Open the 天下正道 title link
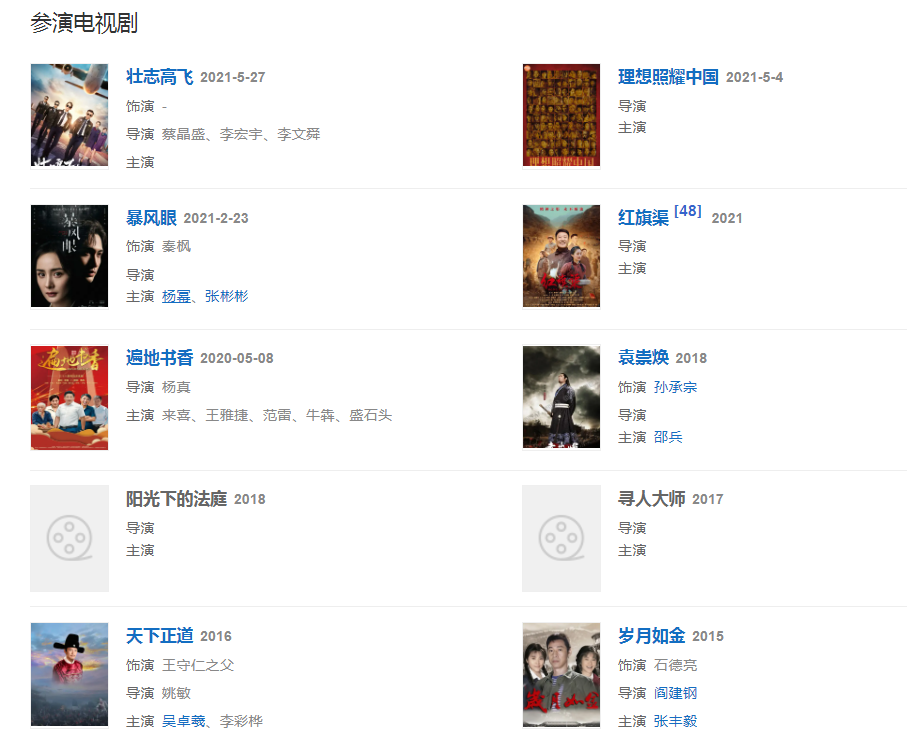907x748 pixels. 159,636
